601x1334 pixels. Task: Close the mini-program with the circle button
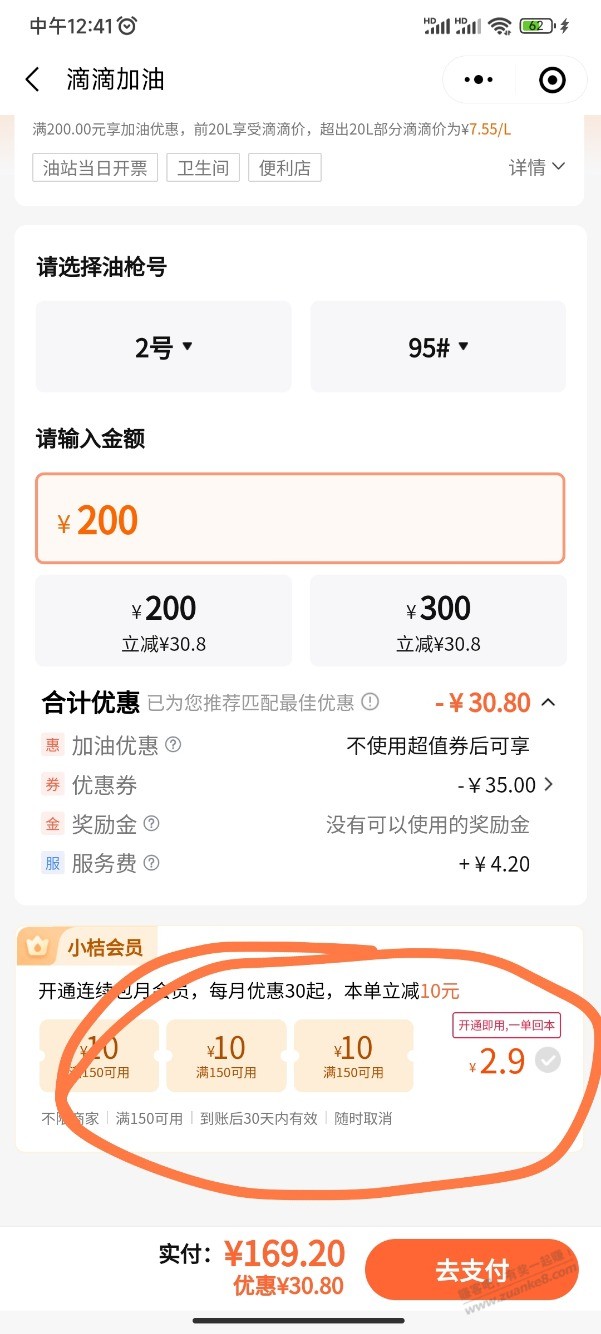(x=552, y=80)
